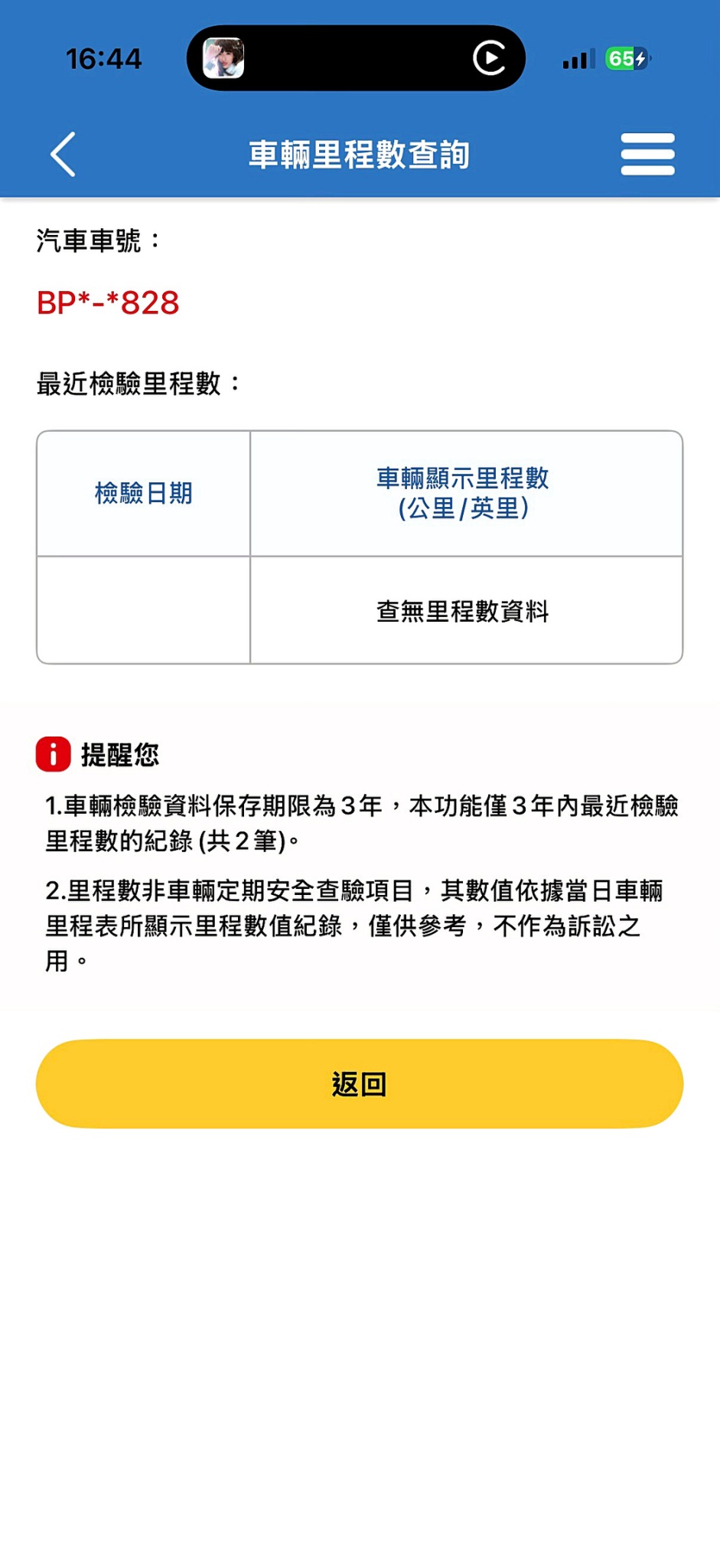This screenshot has height=1568, width=720.
Task: Open the hamburger menu
Action: [x=647, y=155]
